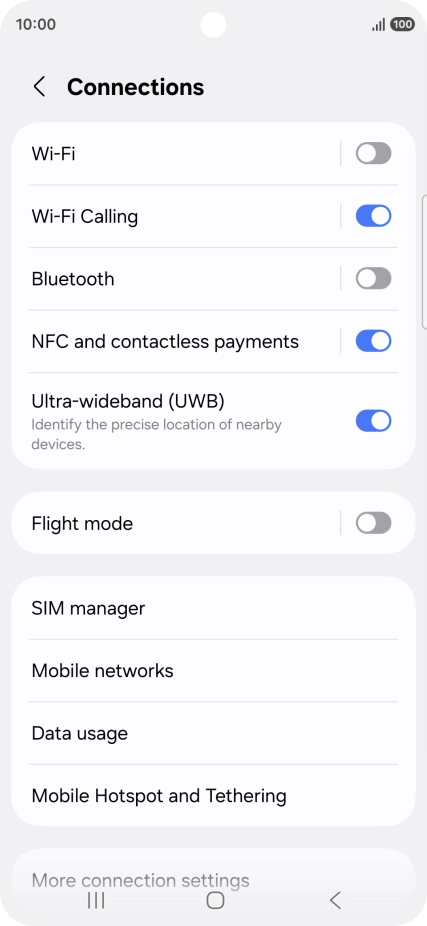
Task: Open NFC and contactless payments settings
Action: pos(175,341)
